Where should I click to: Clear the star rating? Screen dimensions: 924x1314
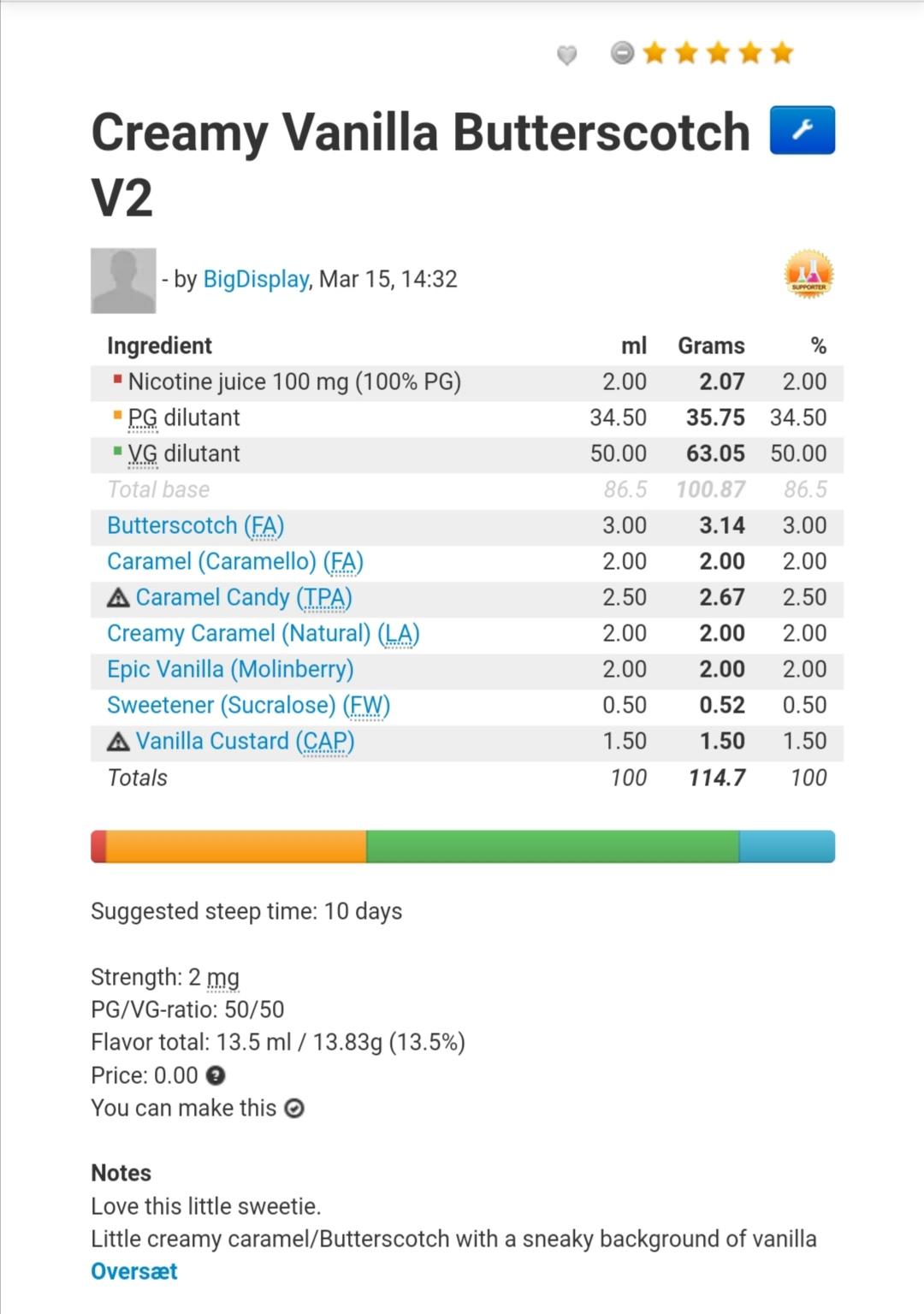623,54
